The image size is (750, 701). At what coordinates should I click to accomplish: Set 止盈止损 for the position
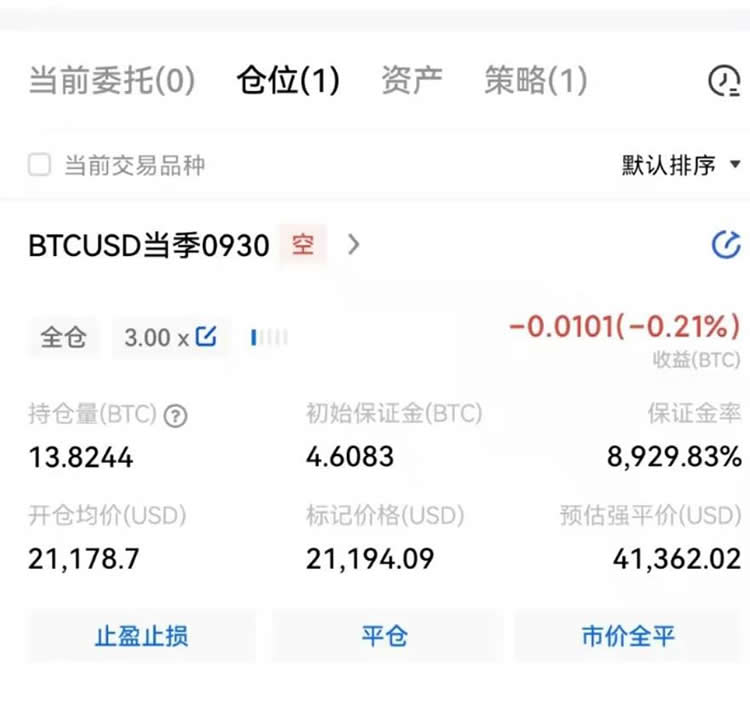[141, 636]
